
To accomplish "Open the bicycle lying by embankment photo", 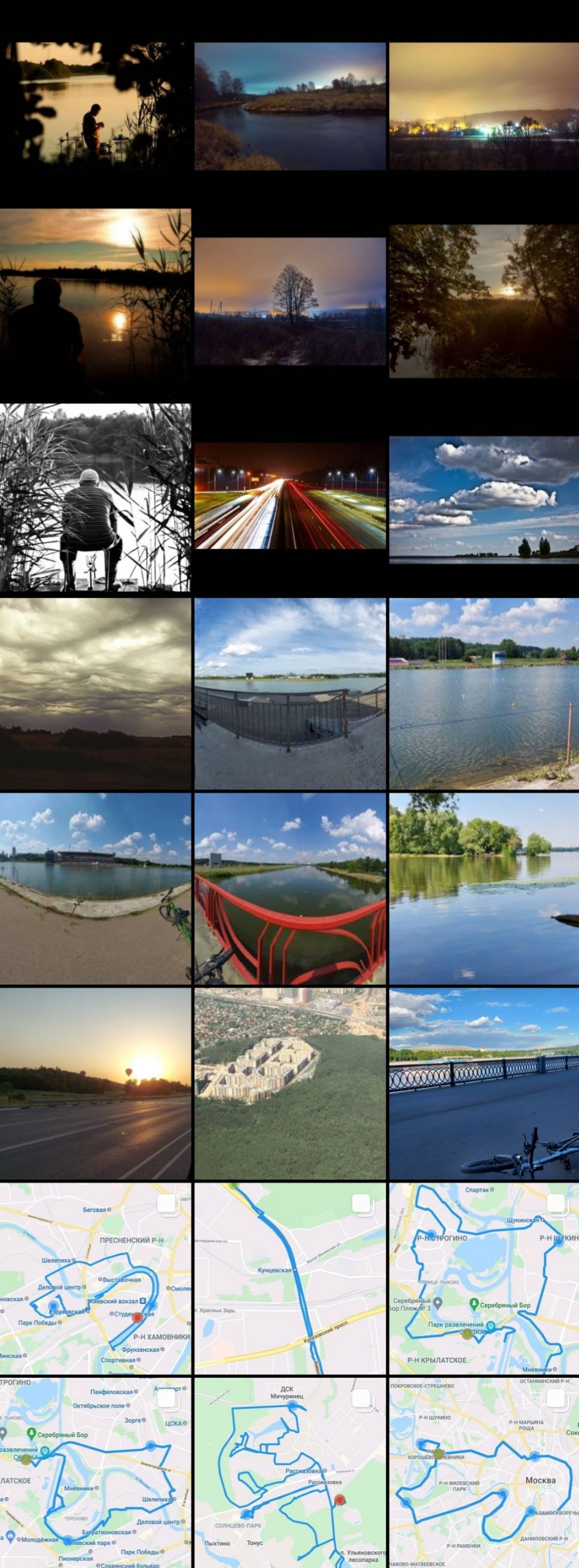I will click(483, 1084).
